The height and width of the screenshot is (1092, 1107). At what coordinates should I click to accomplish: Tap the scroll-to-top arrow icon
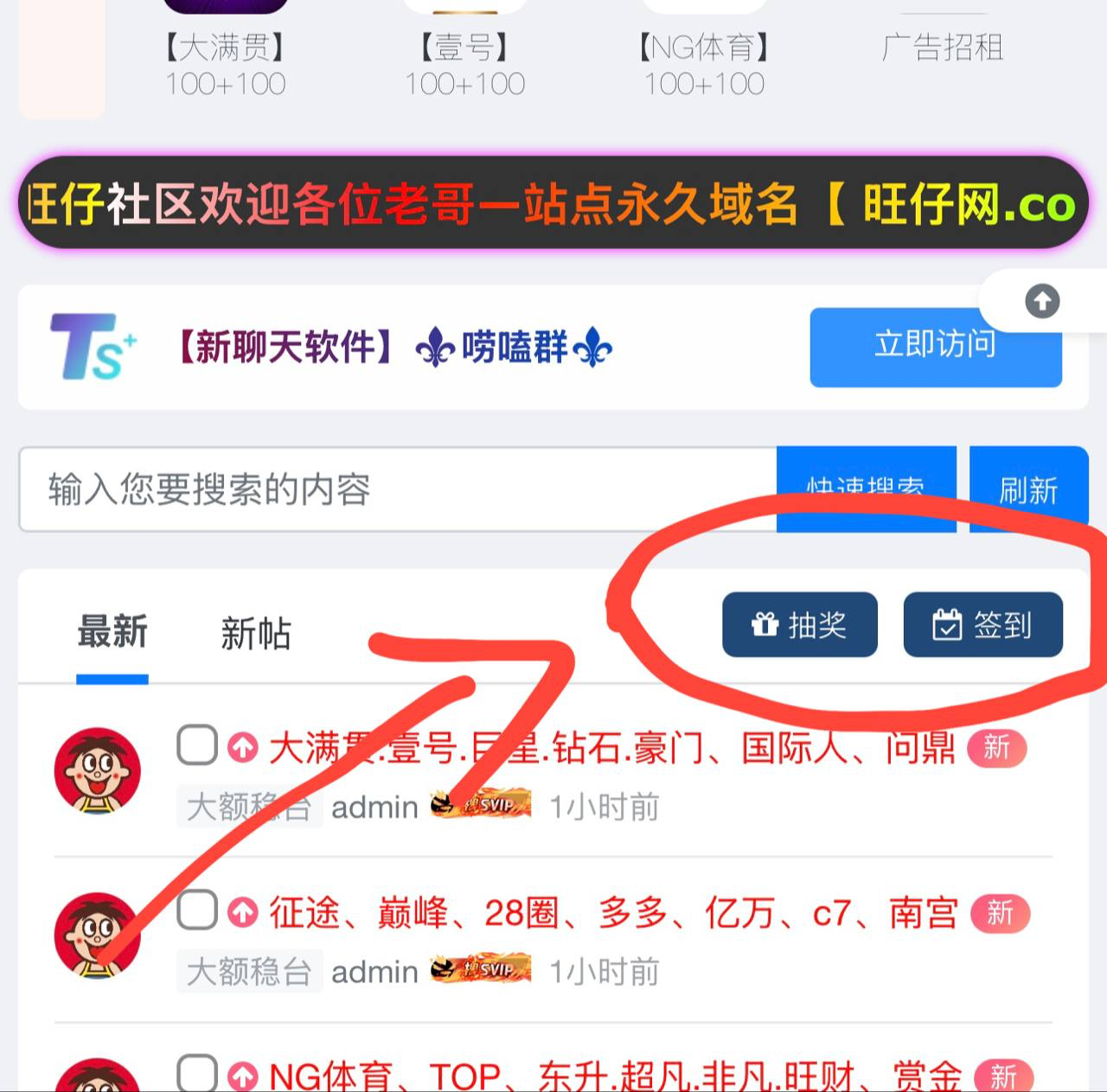coord(1042,301)
